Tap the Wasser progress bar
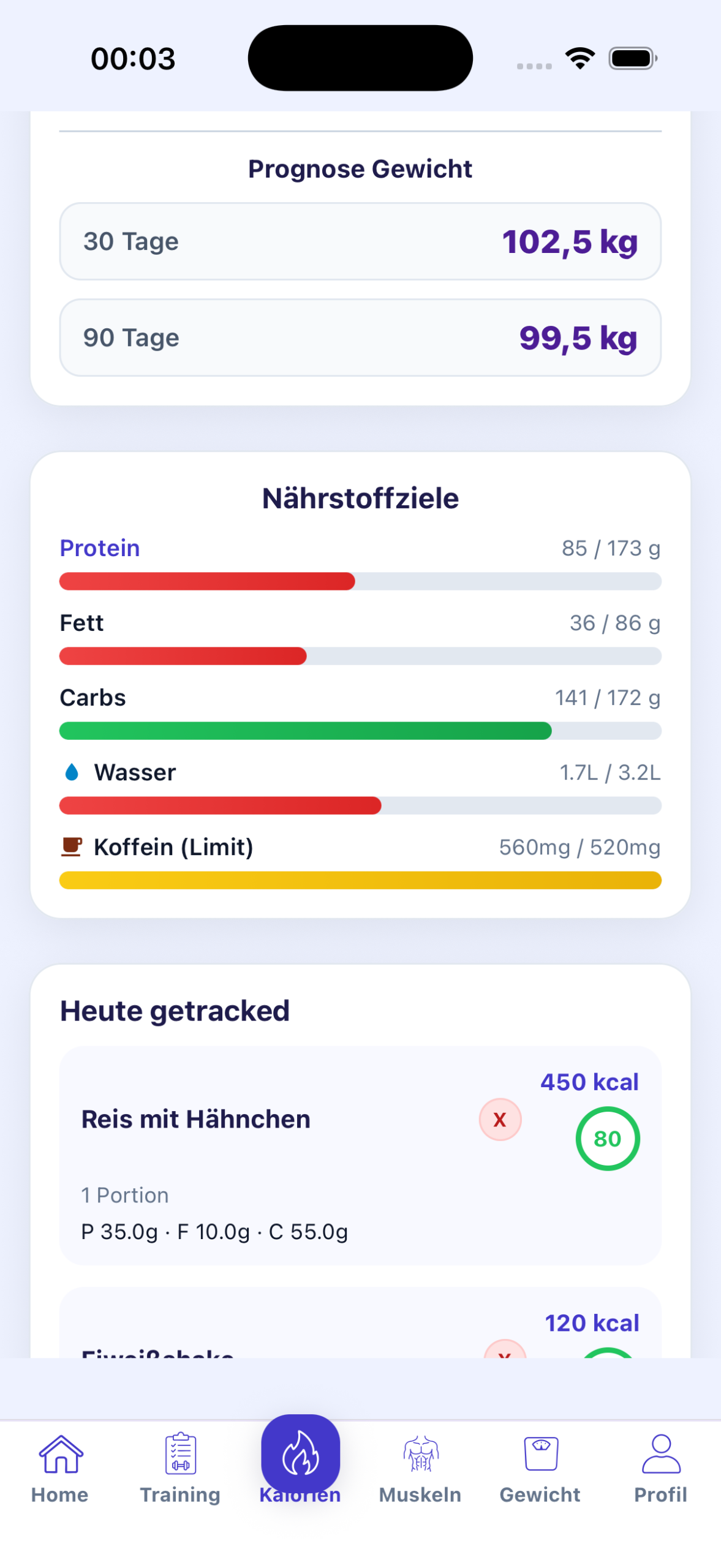This screenshot has width=721, height=1568. pos(360,806)
